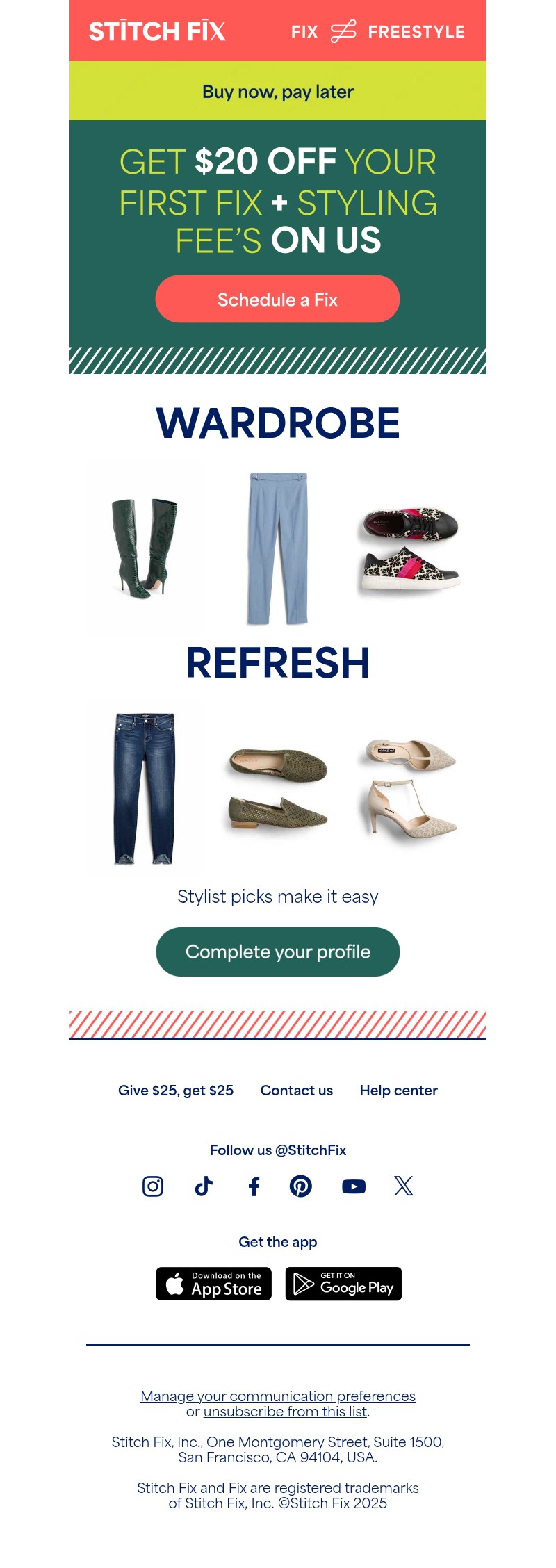Viewport: 556px width, 1568px height.
Task: Unsubscribe from this list
Action: coord(285,1412)
